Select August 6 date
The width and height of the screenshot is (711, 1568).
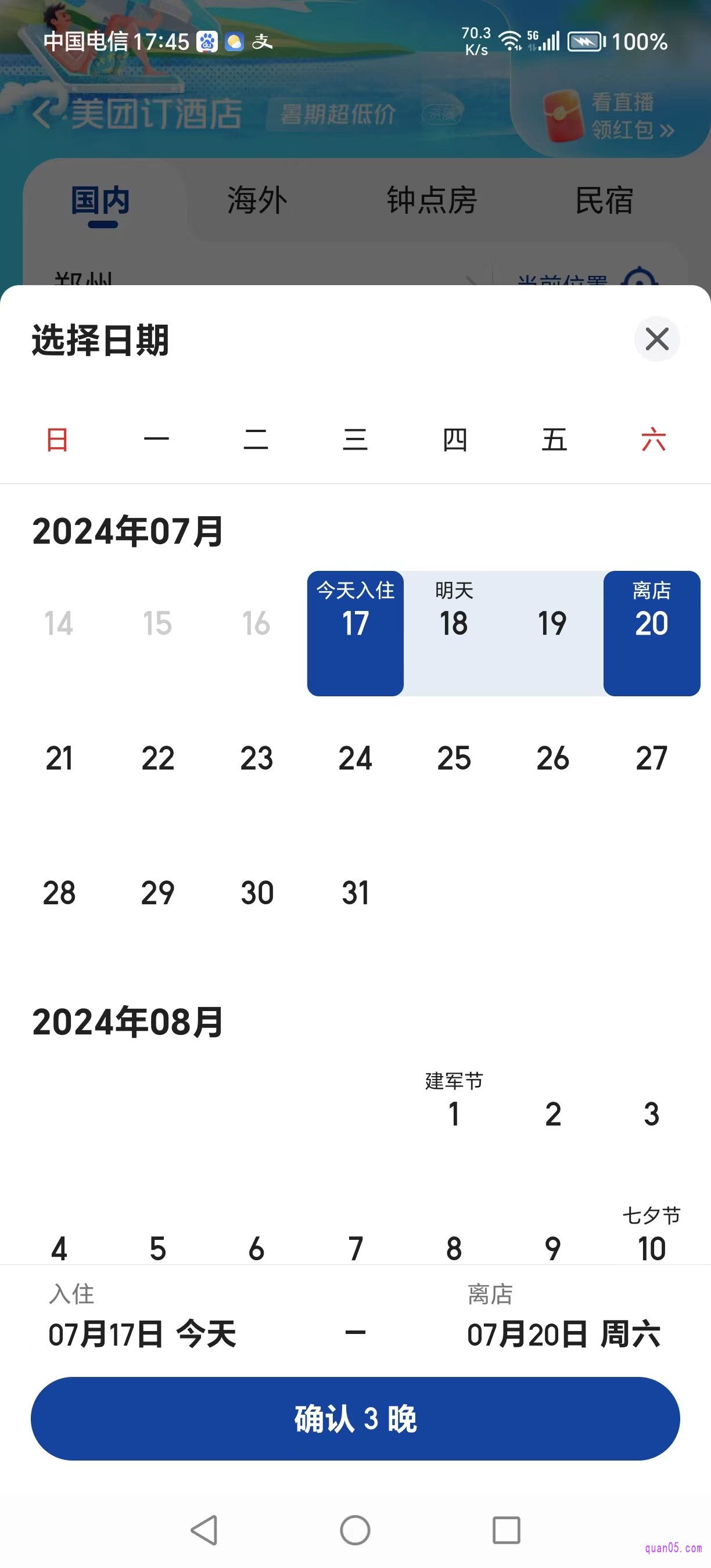[x=256, y=1248]
